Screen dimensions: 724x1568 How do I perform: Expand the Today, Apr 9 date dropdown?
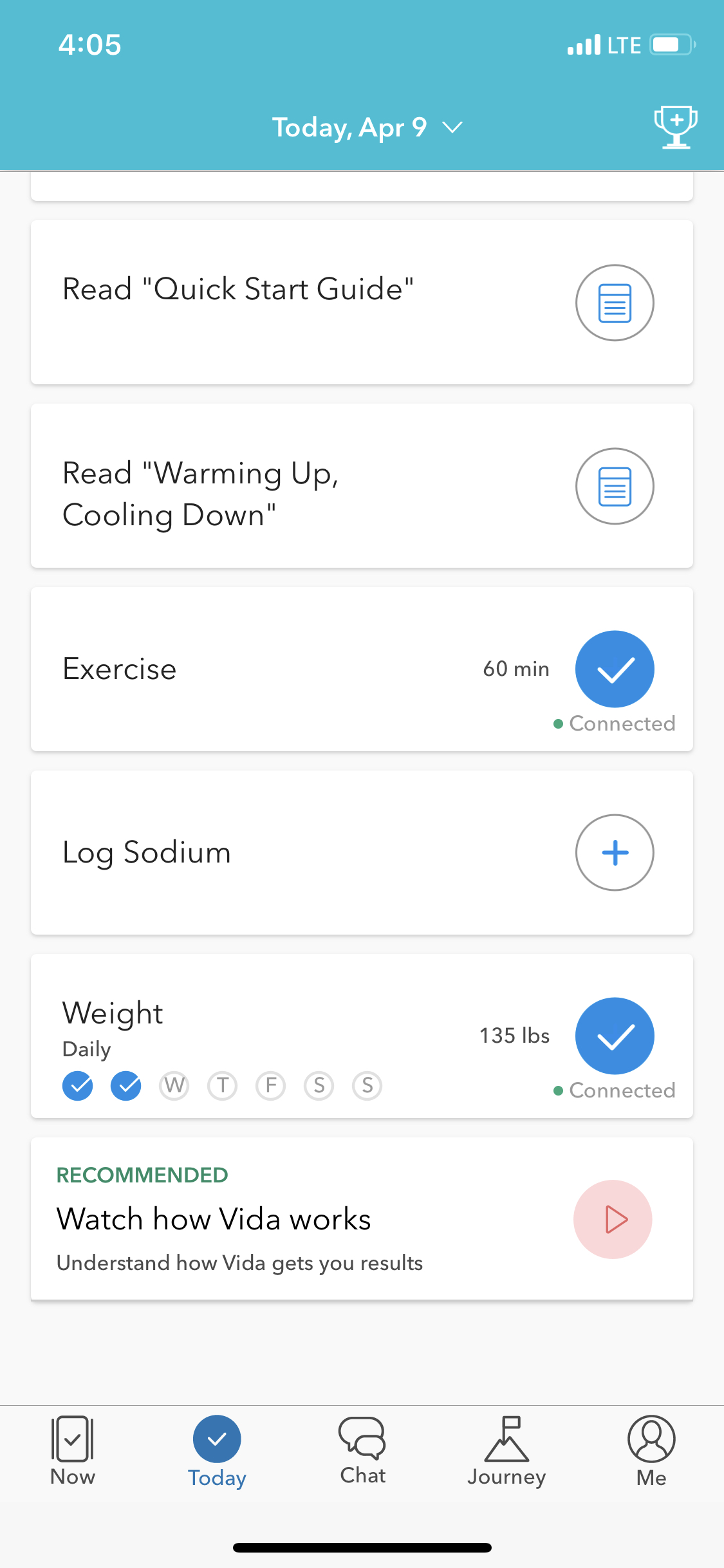[x=367, y=127]
